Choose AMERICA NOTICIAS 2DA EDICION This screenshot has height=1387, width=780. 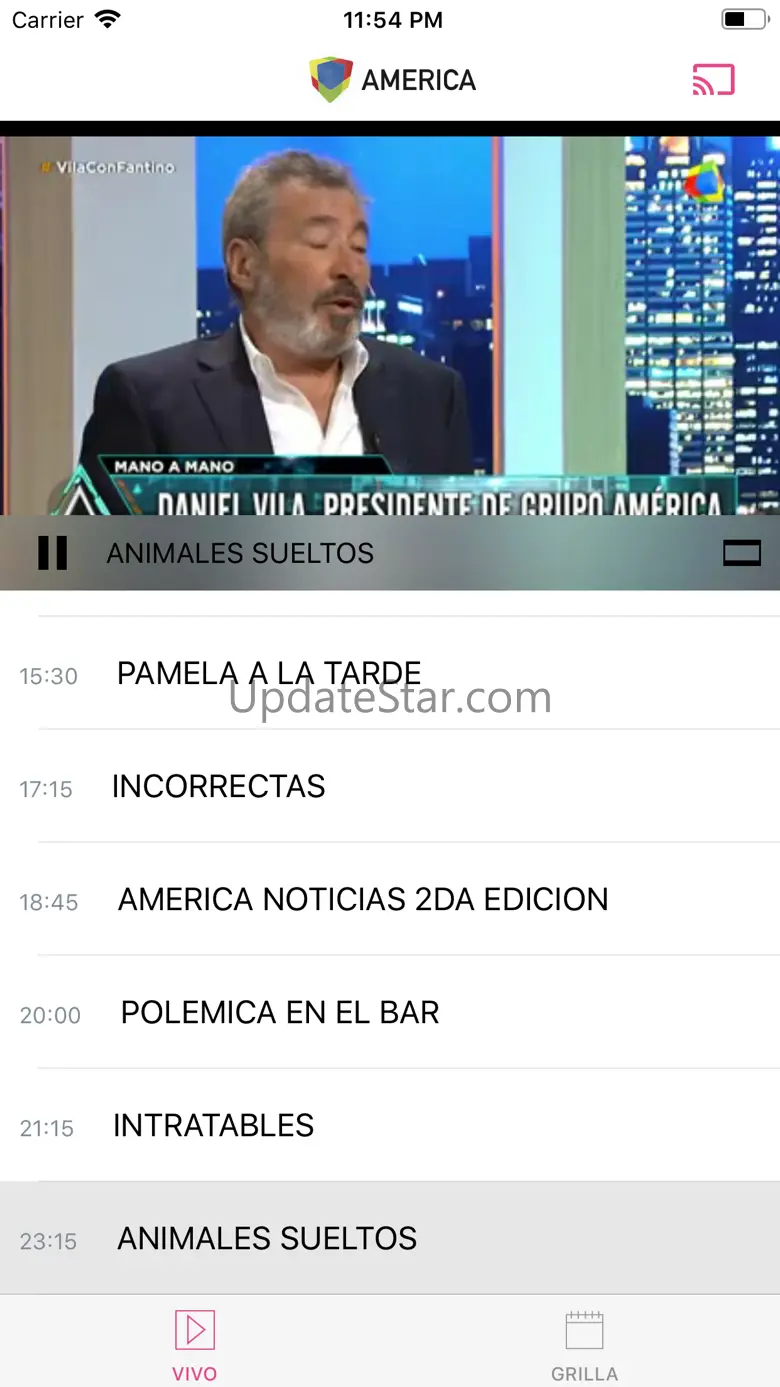point(363,900)
